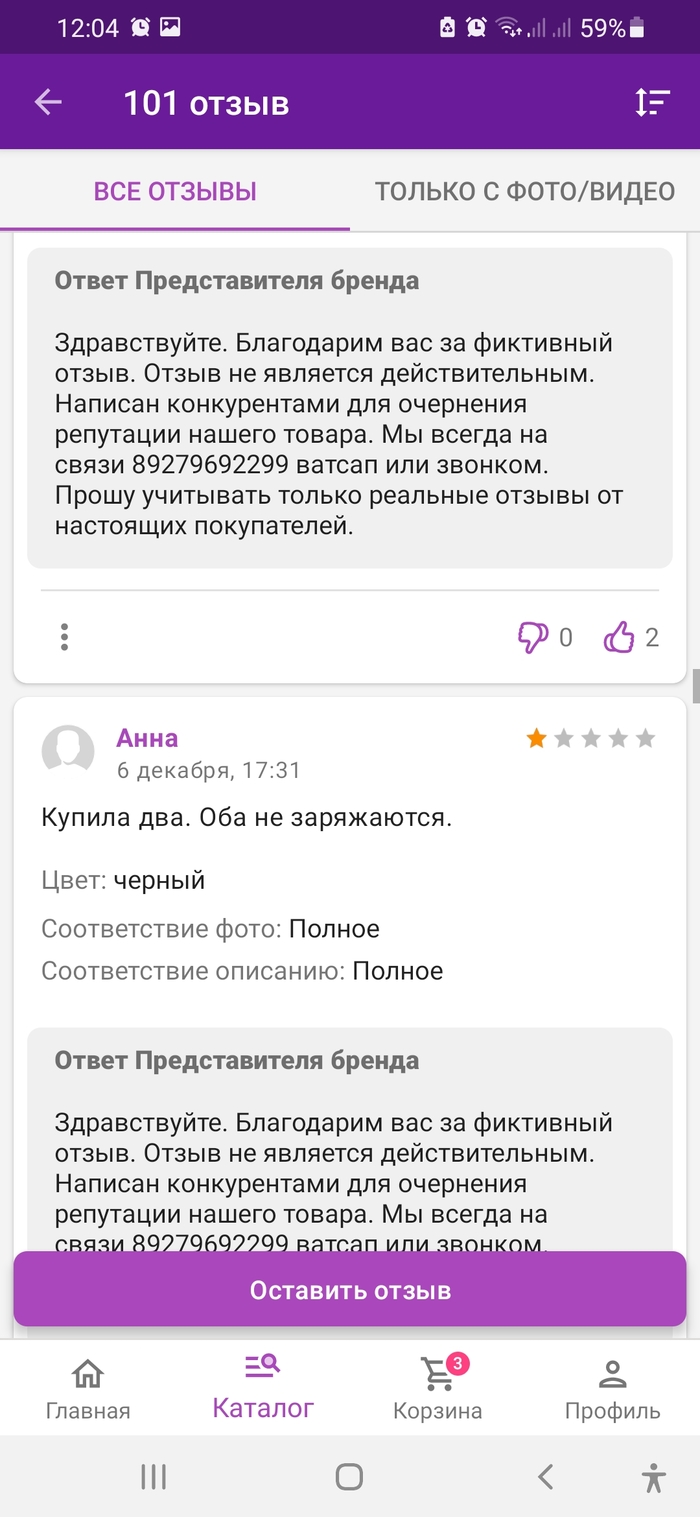Tap the system back button

point(545,1476)
